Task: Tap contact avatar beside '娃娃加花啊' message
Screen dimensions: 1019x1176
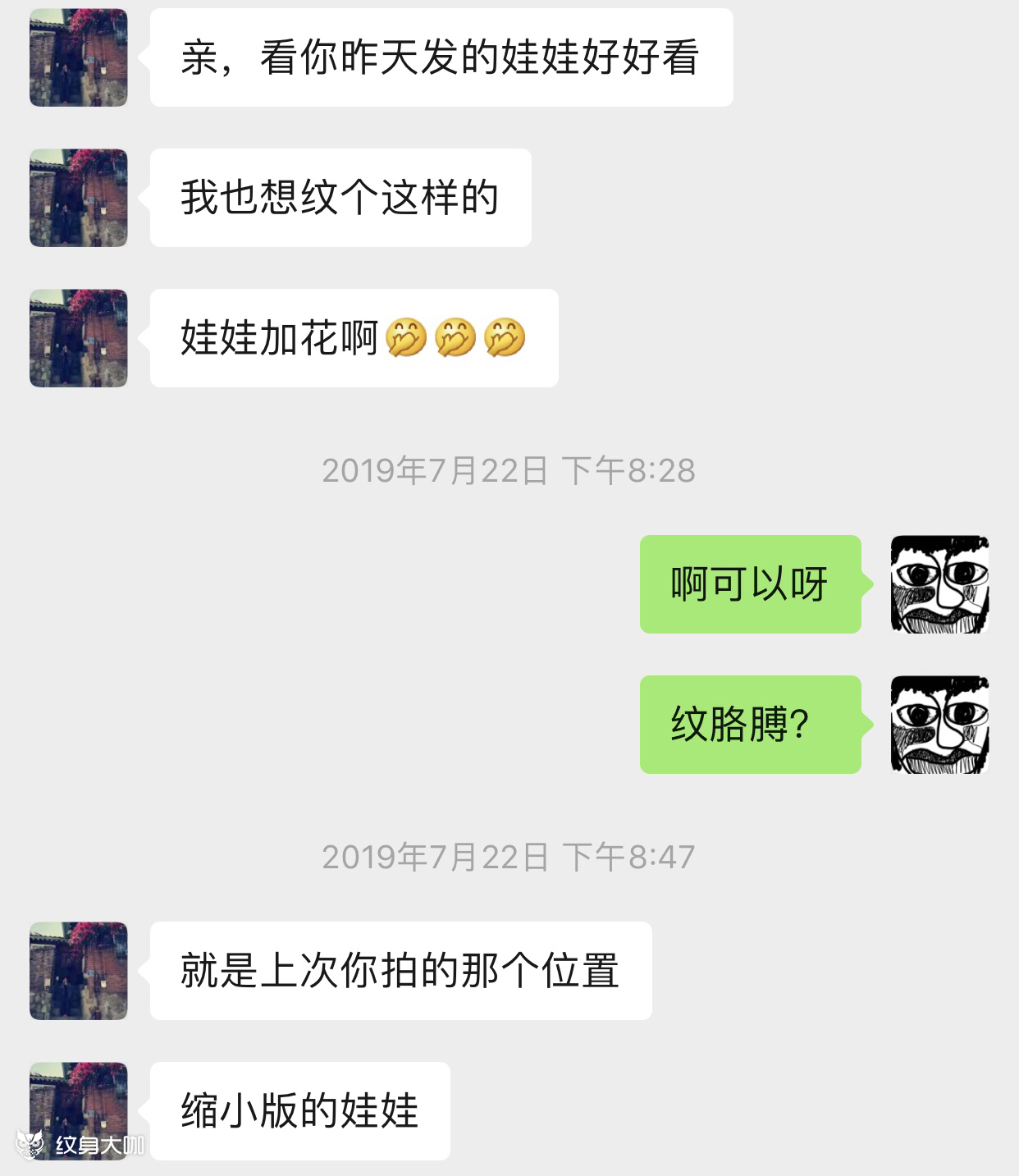Action: tap(79, 338)
